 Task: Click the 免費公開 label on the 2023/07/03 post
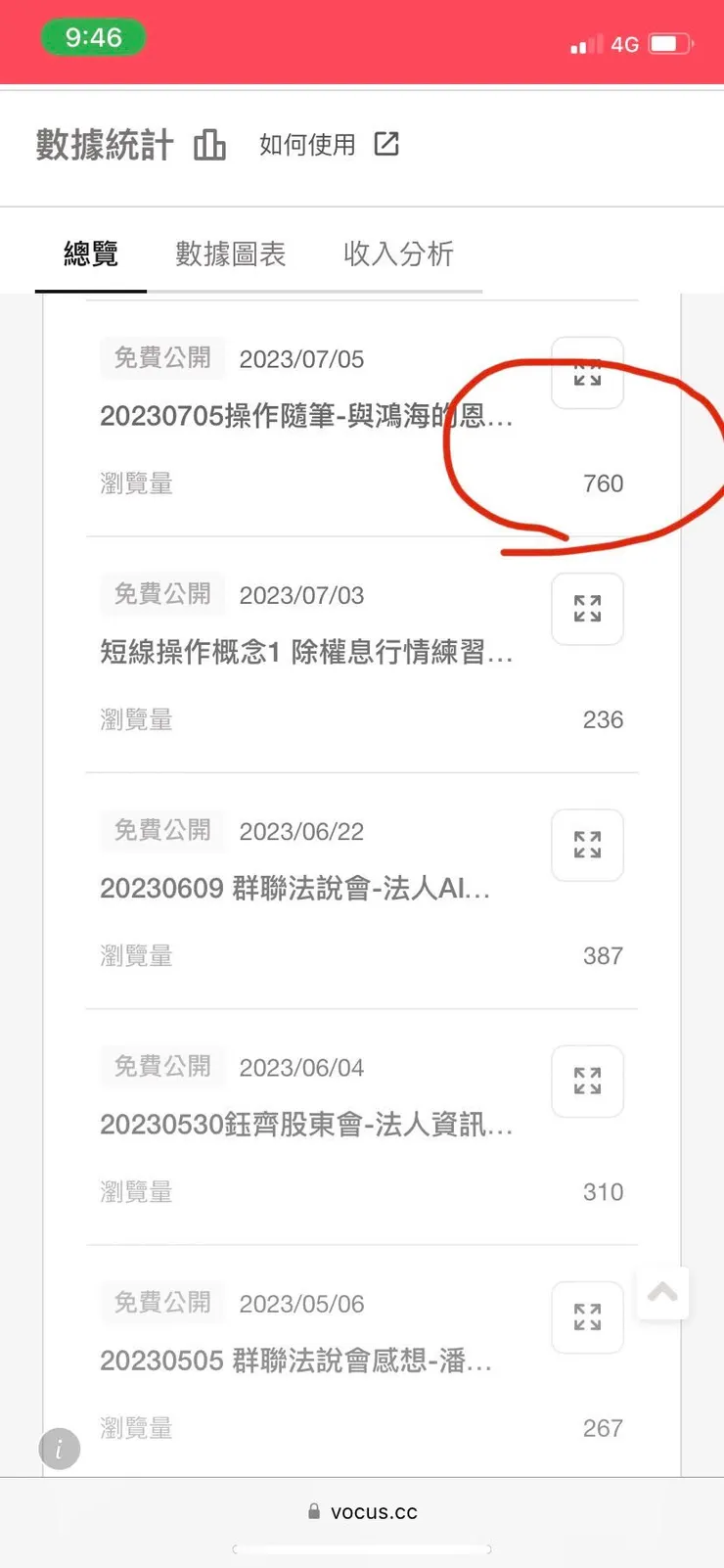pyautogui.click(x=162, y=594)
